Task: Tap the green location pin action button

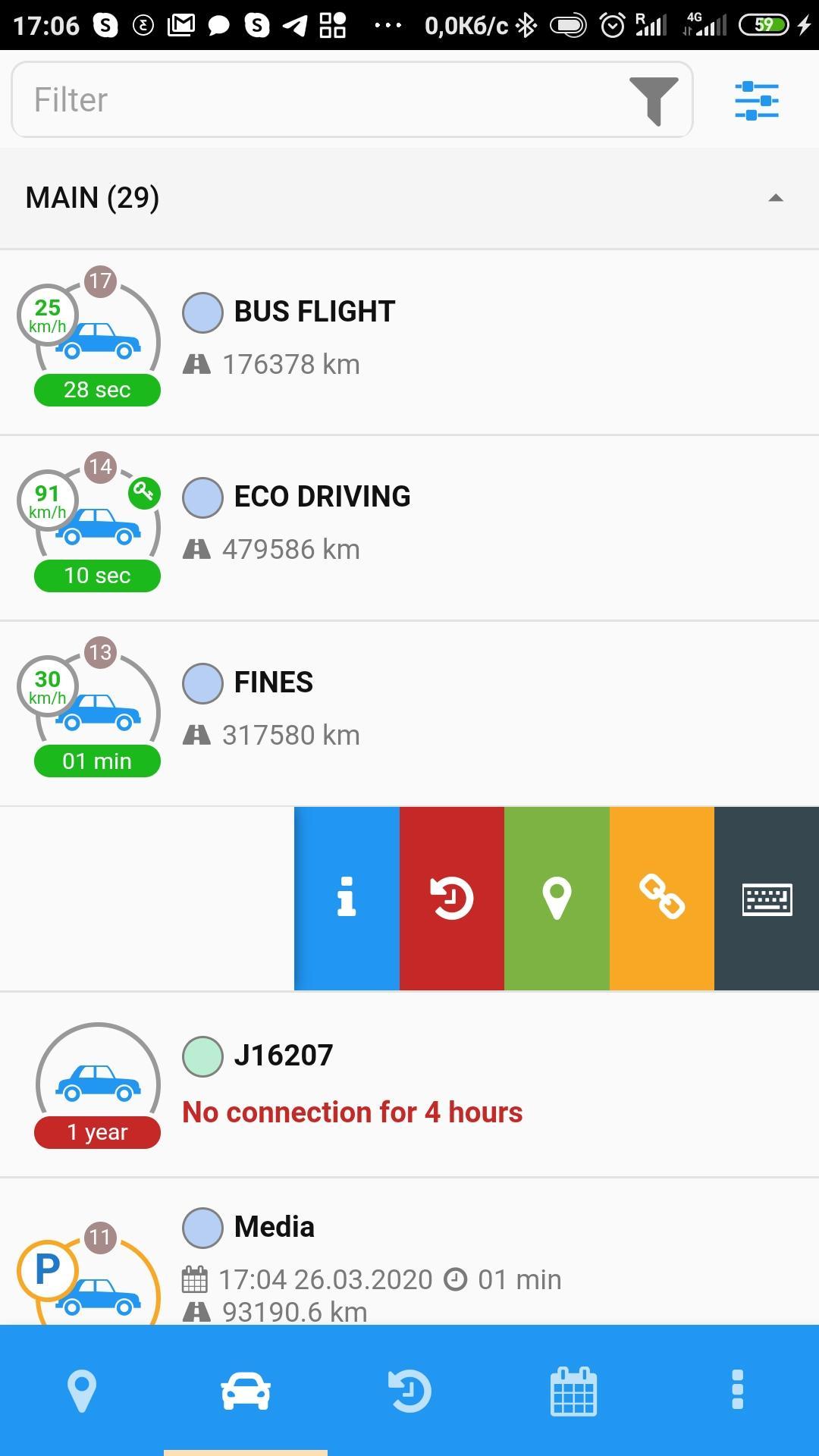Action: click(557, 899)
